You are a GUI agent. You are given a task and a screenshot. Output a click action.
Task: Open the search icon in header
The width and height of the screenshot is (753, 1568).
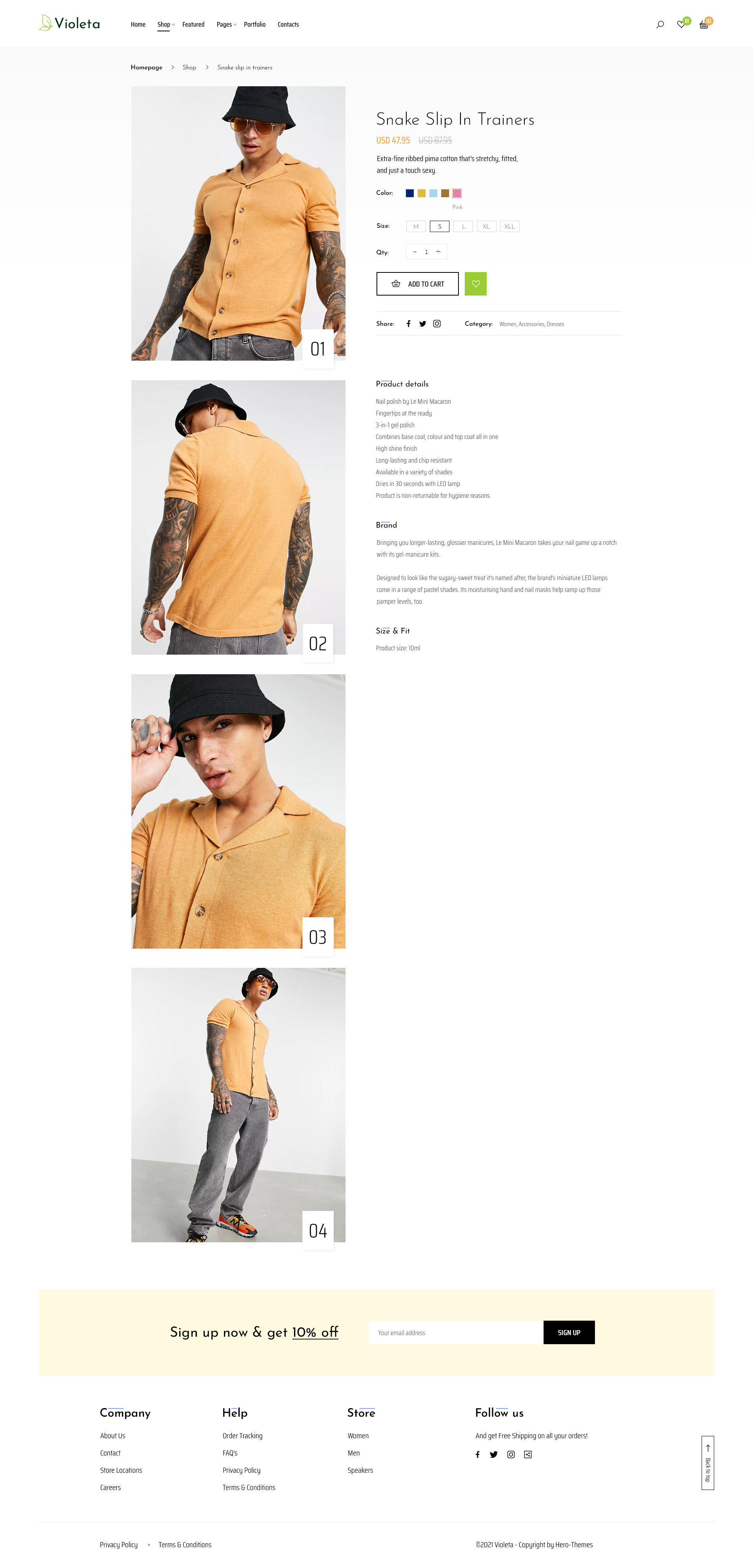click(x=660, y=24)
